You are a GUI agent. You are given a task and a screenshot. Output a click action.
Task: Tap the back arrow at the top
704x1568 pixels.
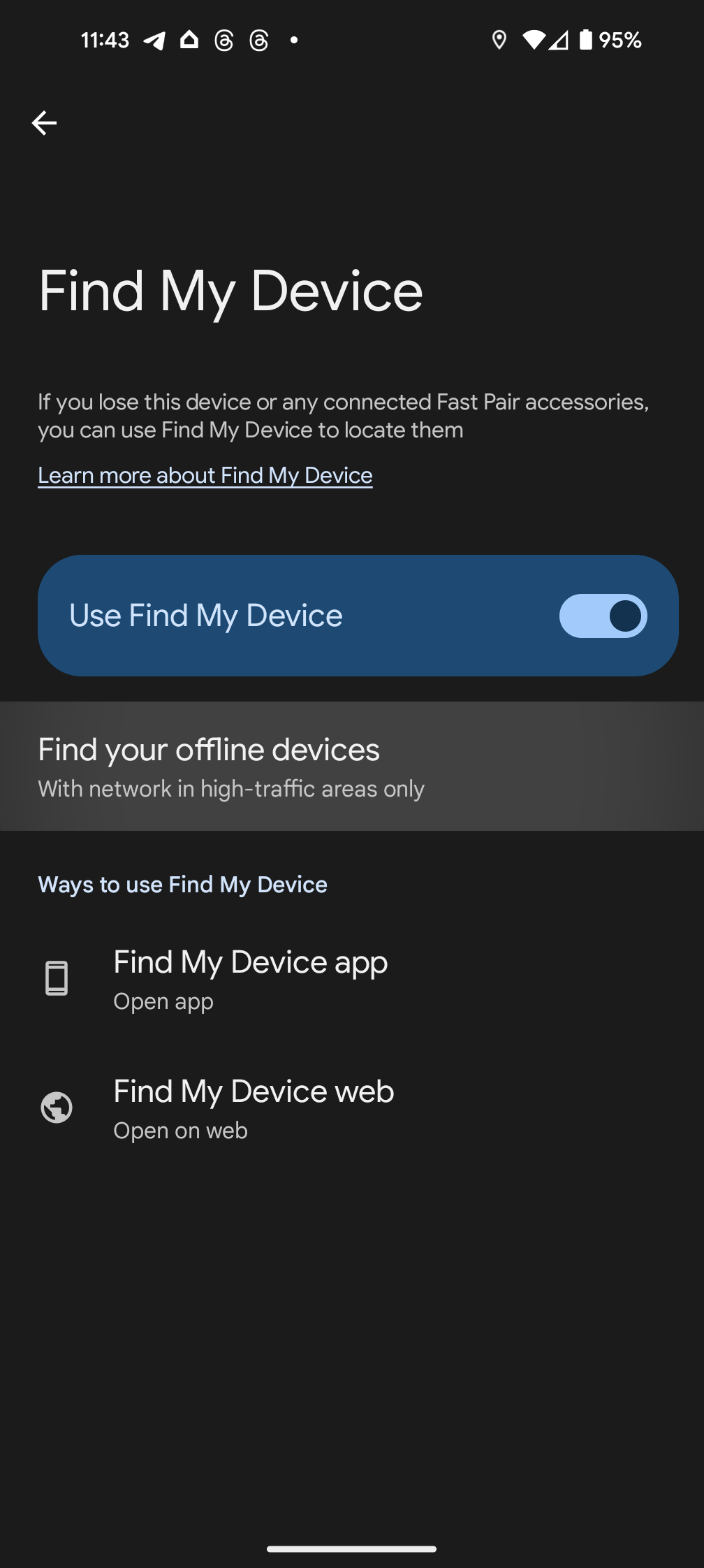44,122
